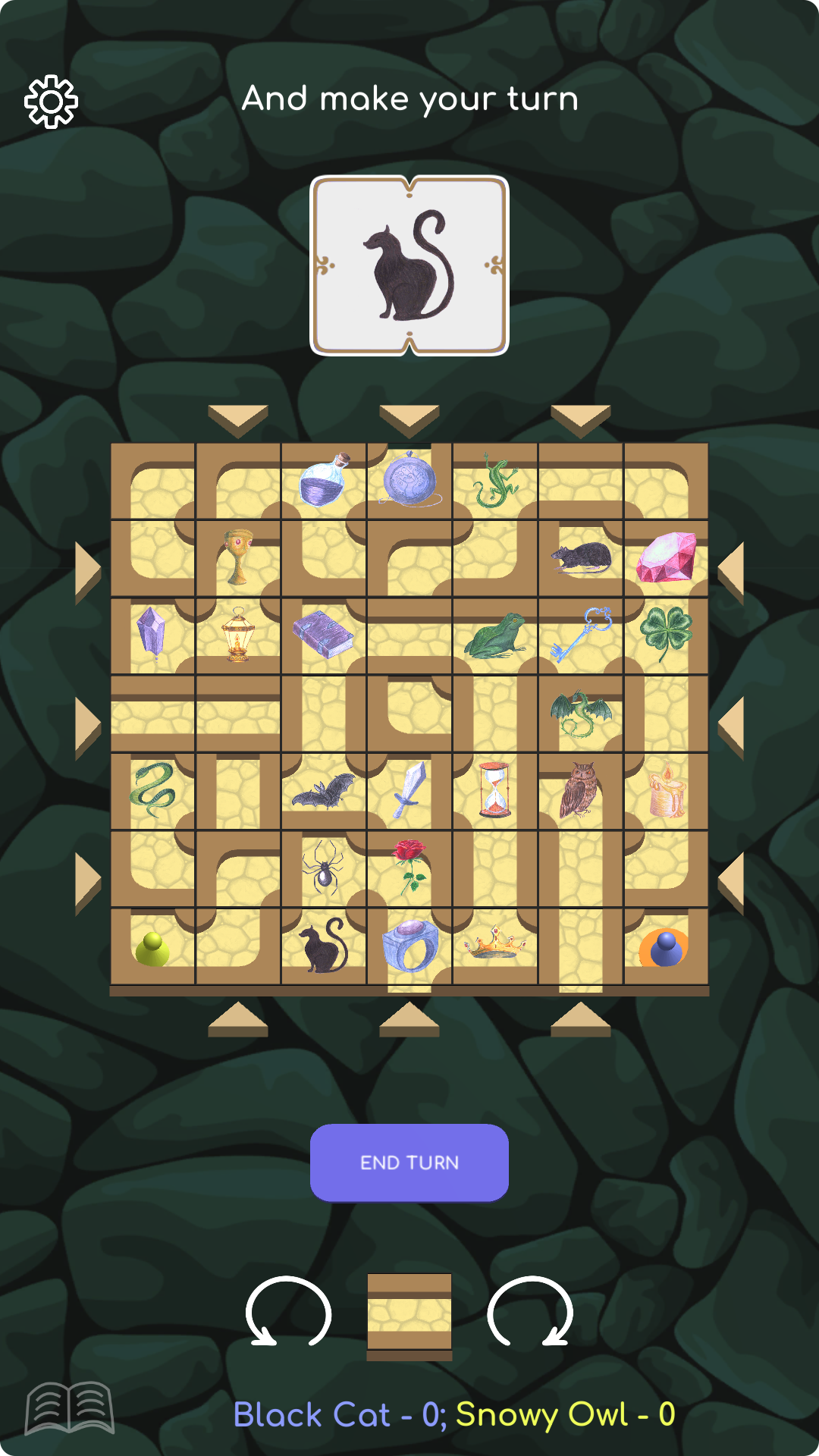The image size is (819, 1456).
Task: Push tile in via arrow right of dragon row
Action: [731, 726]
